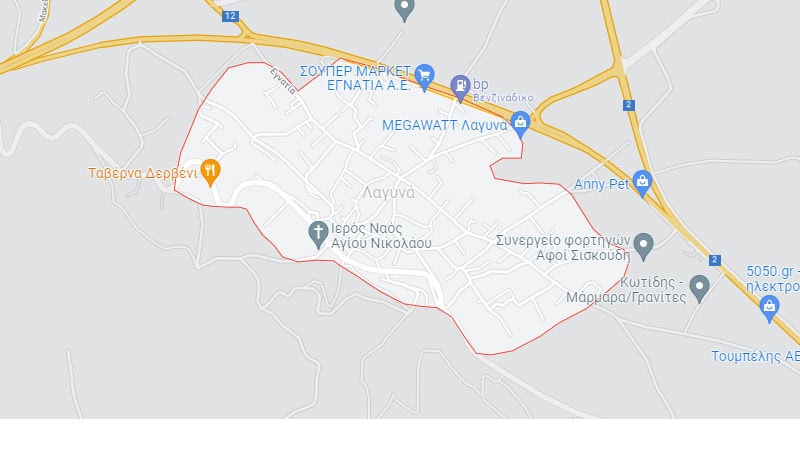800x457 pixels.
Task: Select the Ταβέρνα Δερβένι restaurant pin
Action: click(x=209, y=171)
